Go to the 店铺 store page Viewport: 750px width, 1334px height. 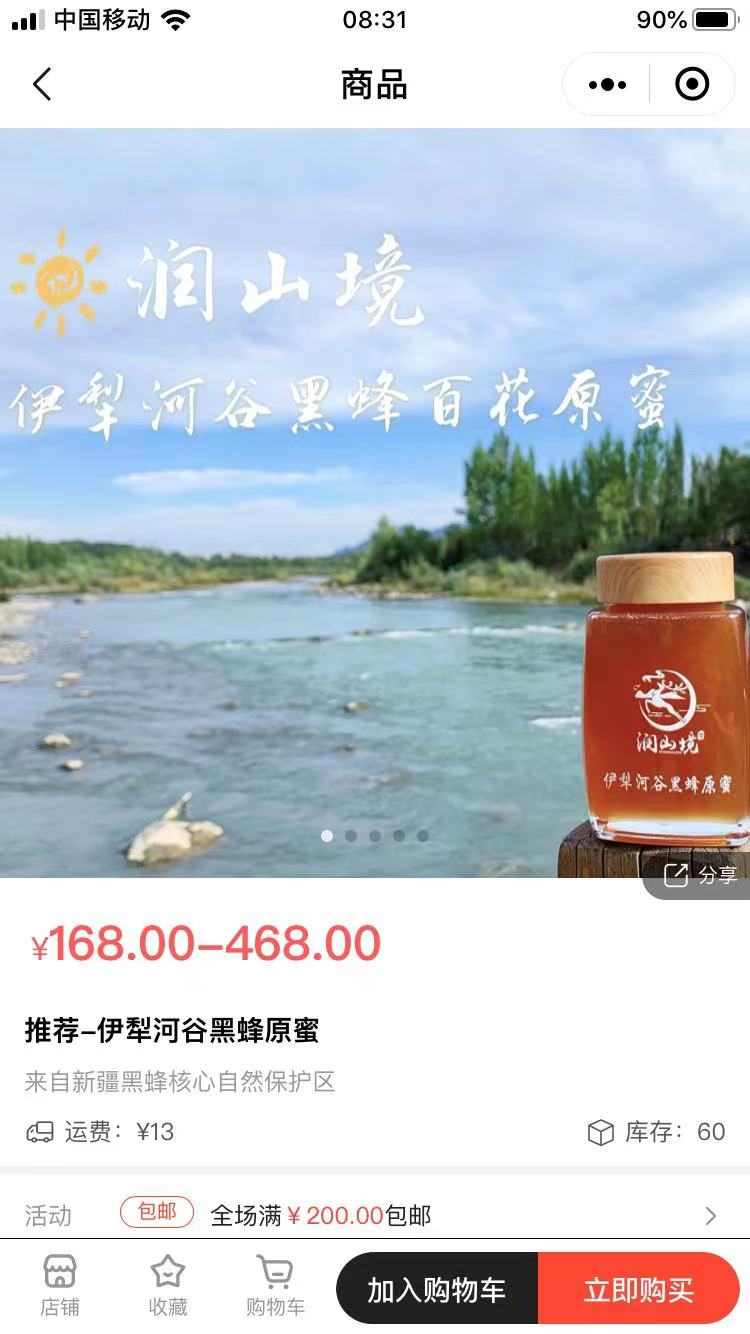click(60, 1286)
